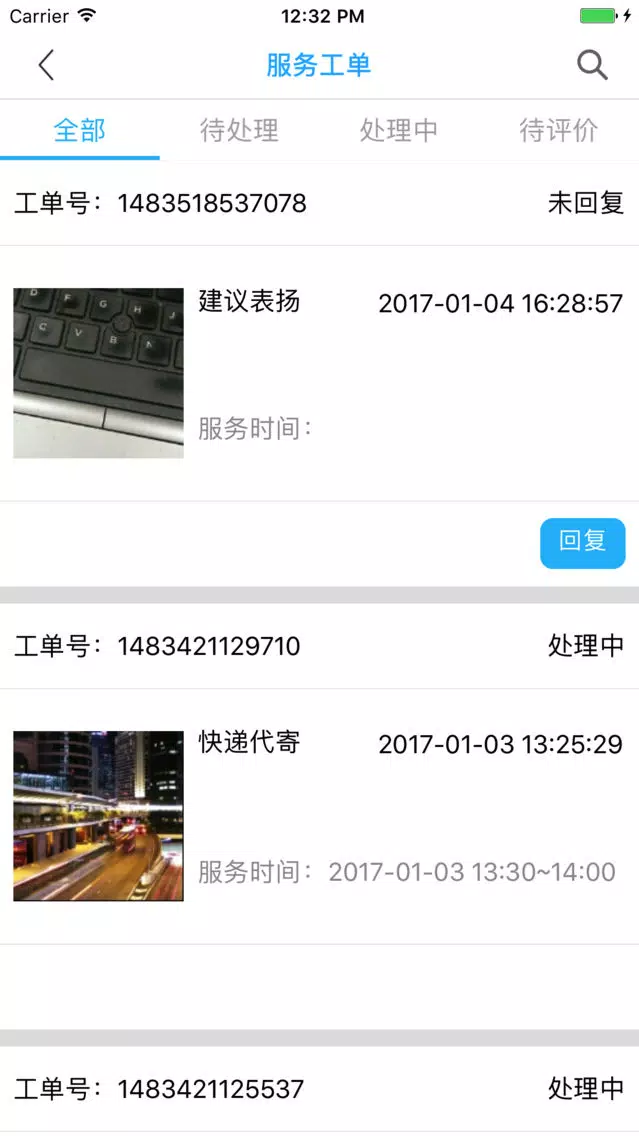The height and width of the screenshot is (1136, 639).
Task: Open the search magnifier icon
Action: point(592,65)
